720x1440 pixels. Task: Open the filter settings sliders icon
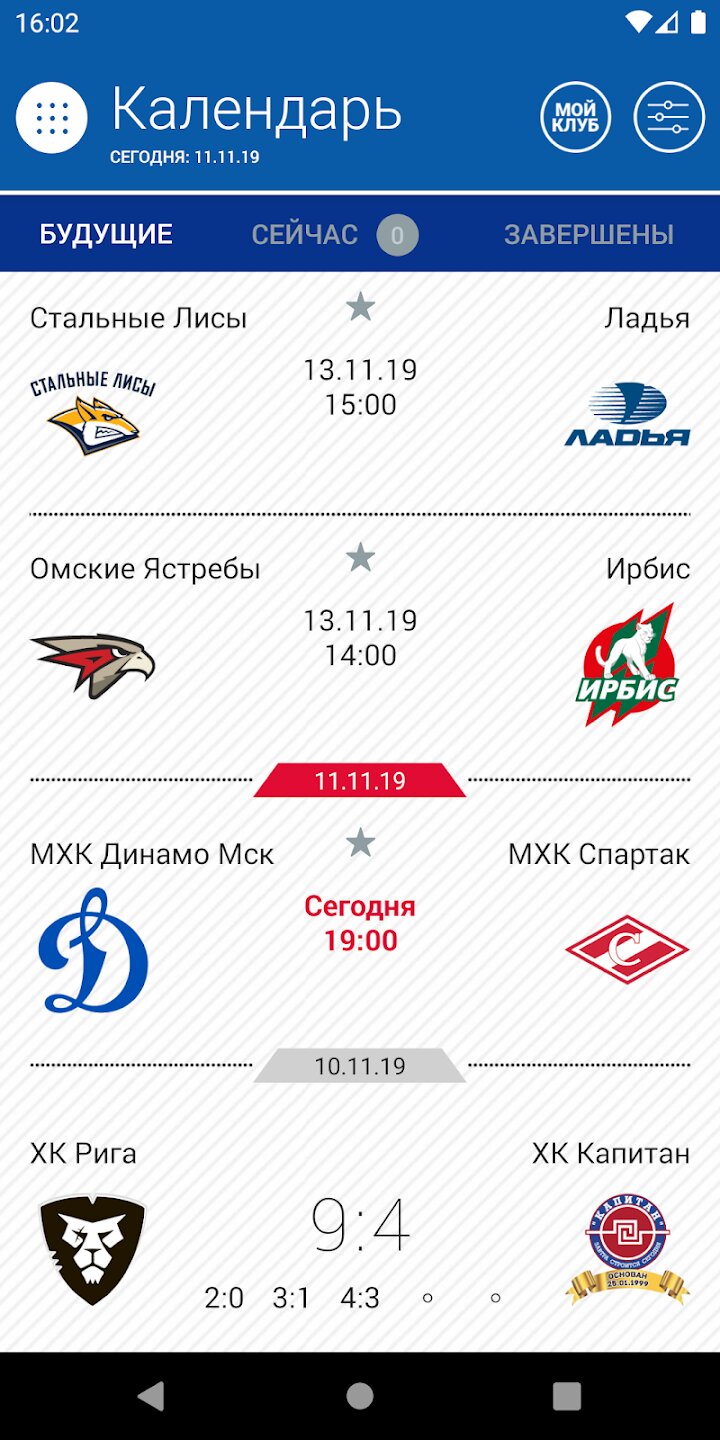coord(669,118)
